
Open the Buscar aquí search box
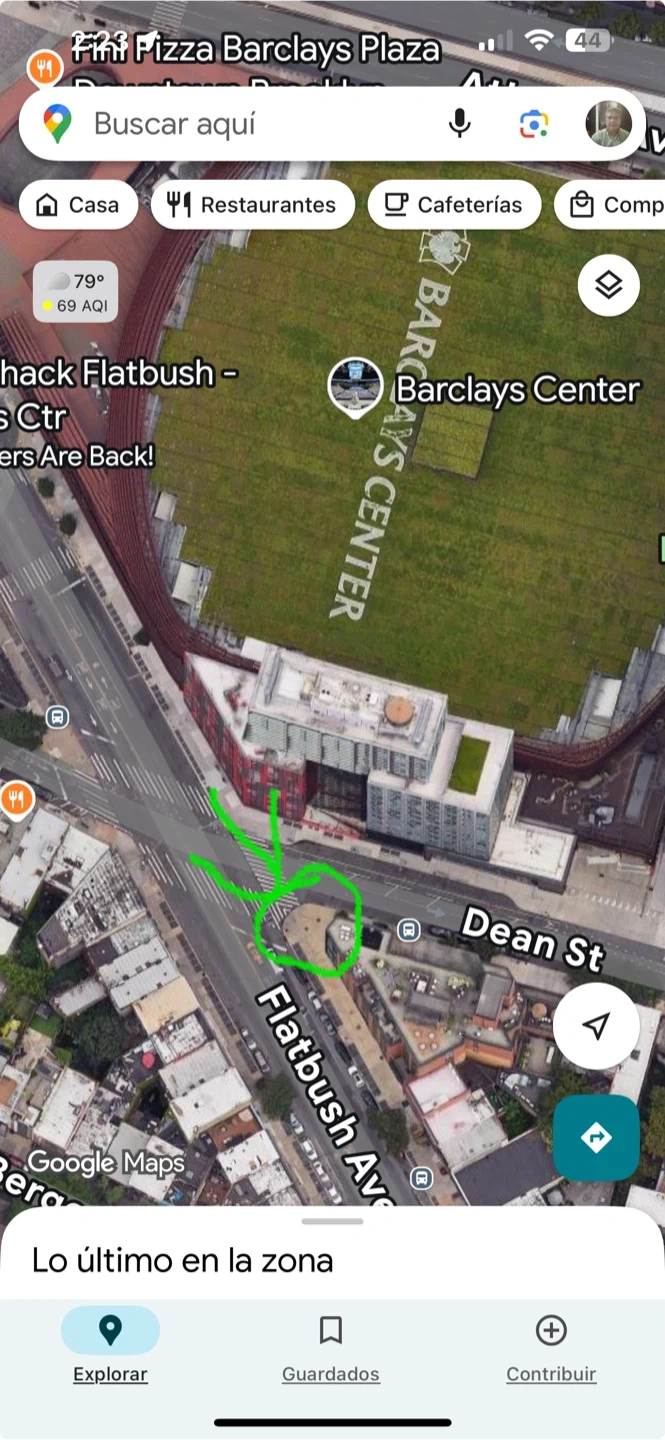click(x=250, y=124)
